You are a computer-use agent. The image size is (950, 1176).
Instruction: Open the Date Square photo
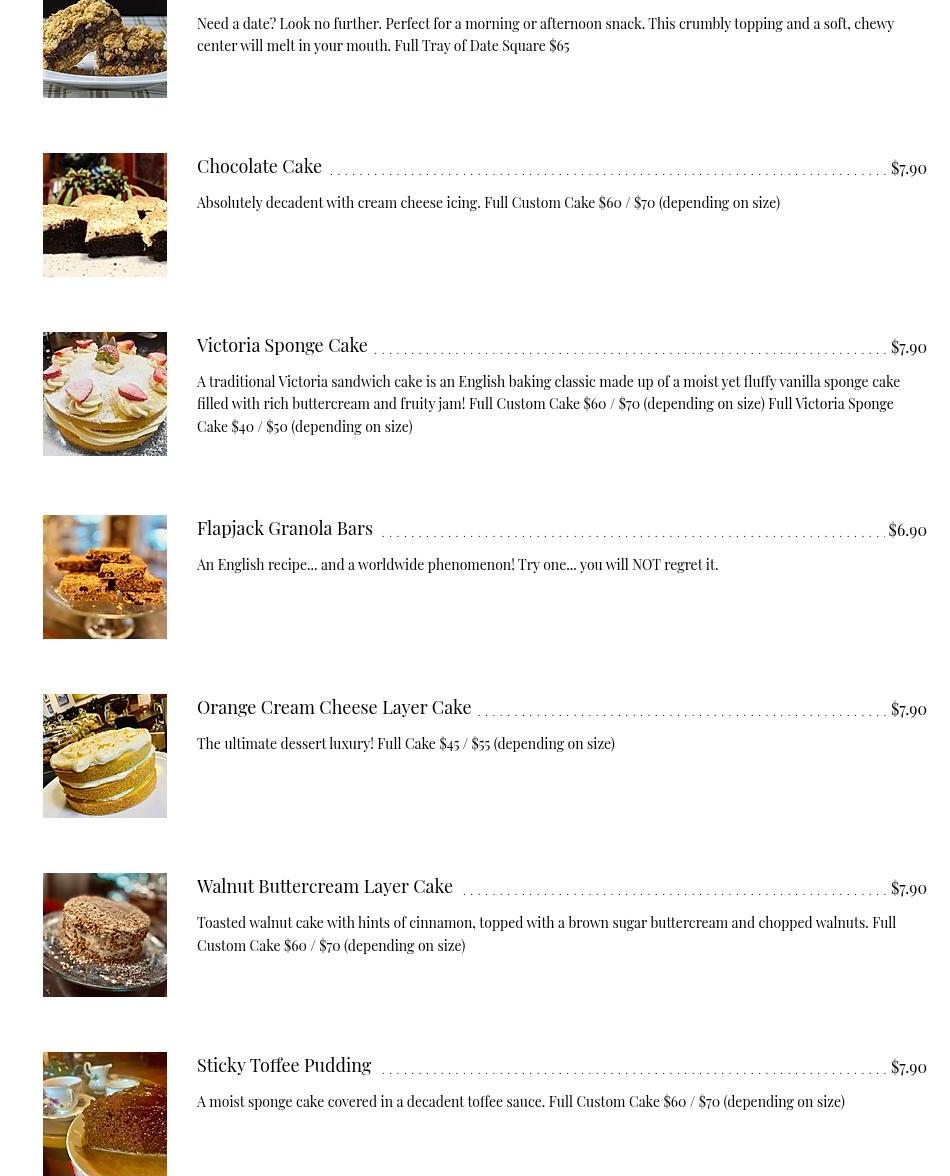click(x=105, y=48)
